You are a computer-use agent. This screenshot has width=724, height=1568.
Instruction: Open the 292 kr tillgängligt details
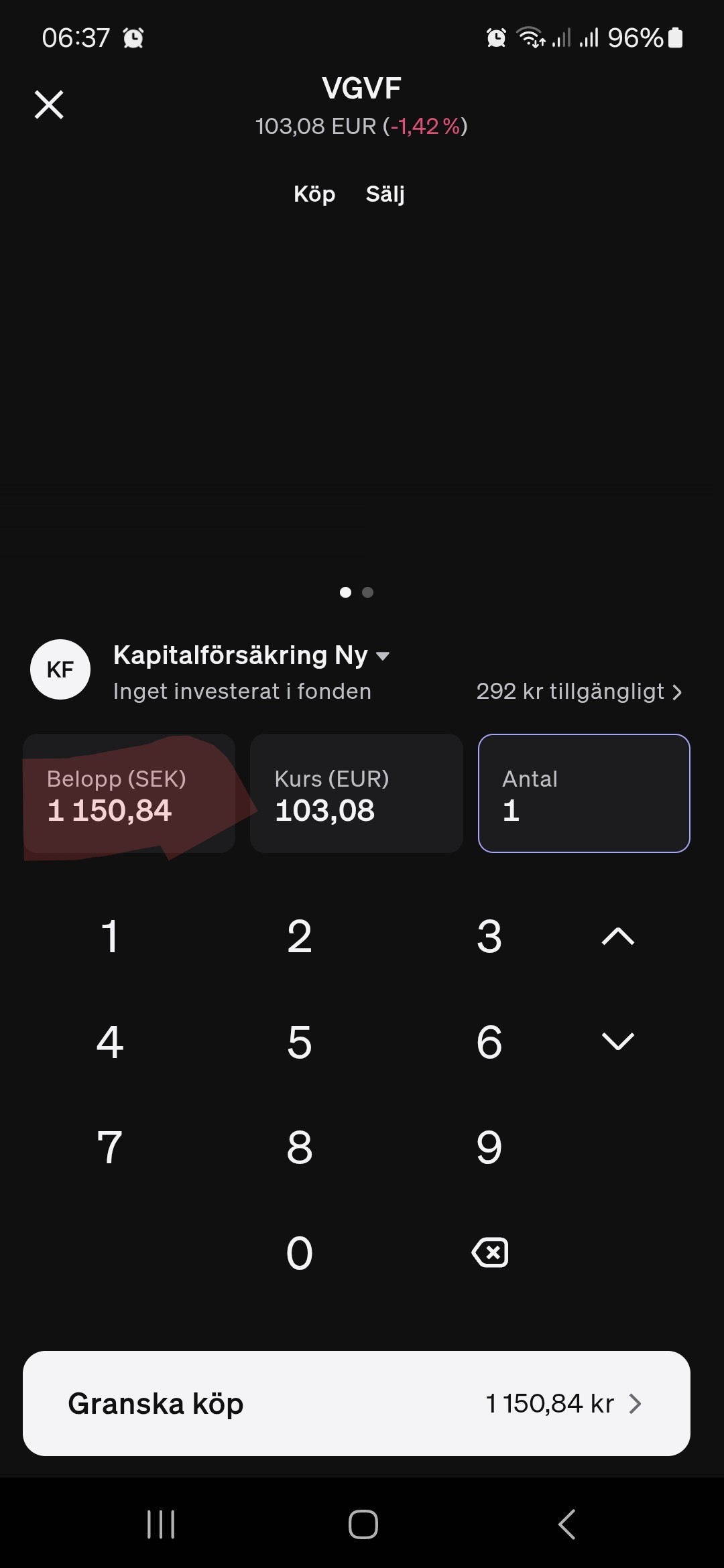[x=579, y=692]
